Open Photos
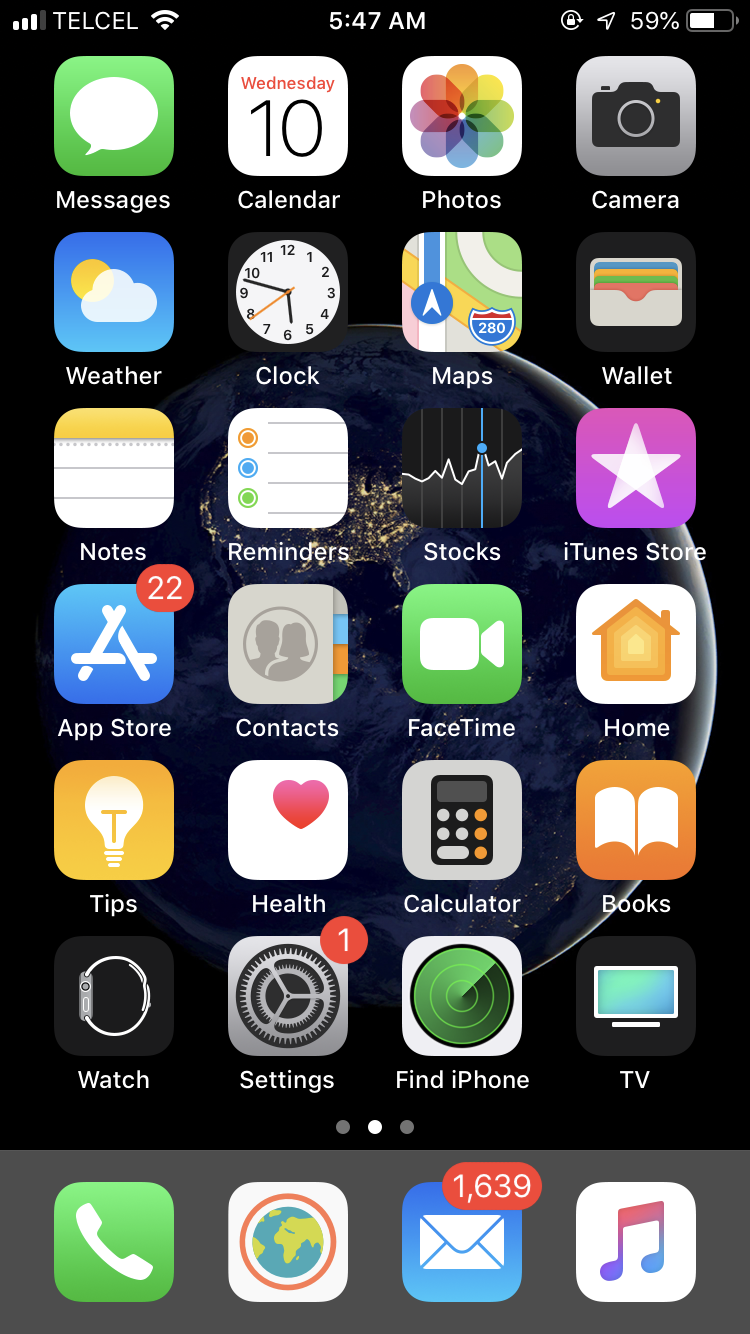The image size is (750, 1334). coord(462,116)
